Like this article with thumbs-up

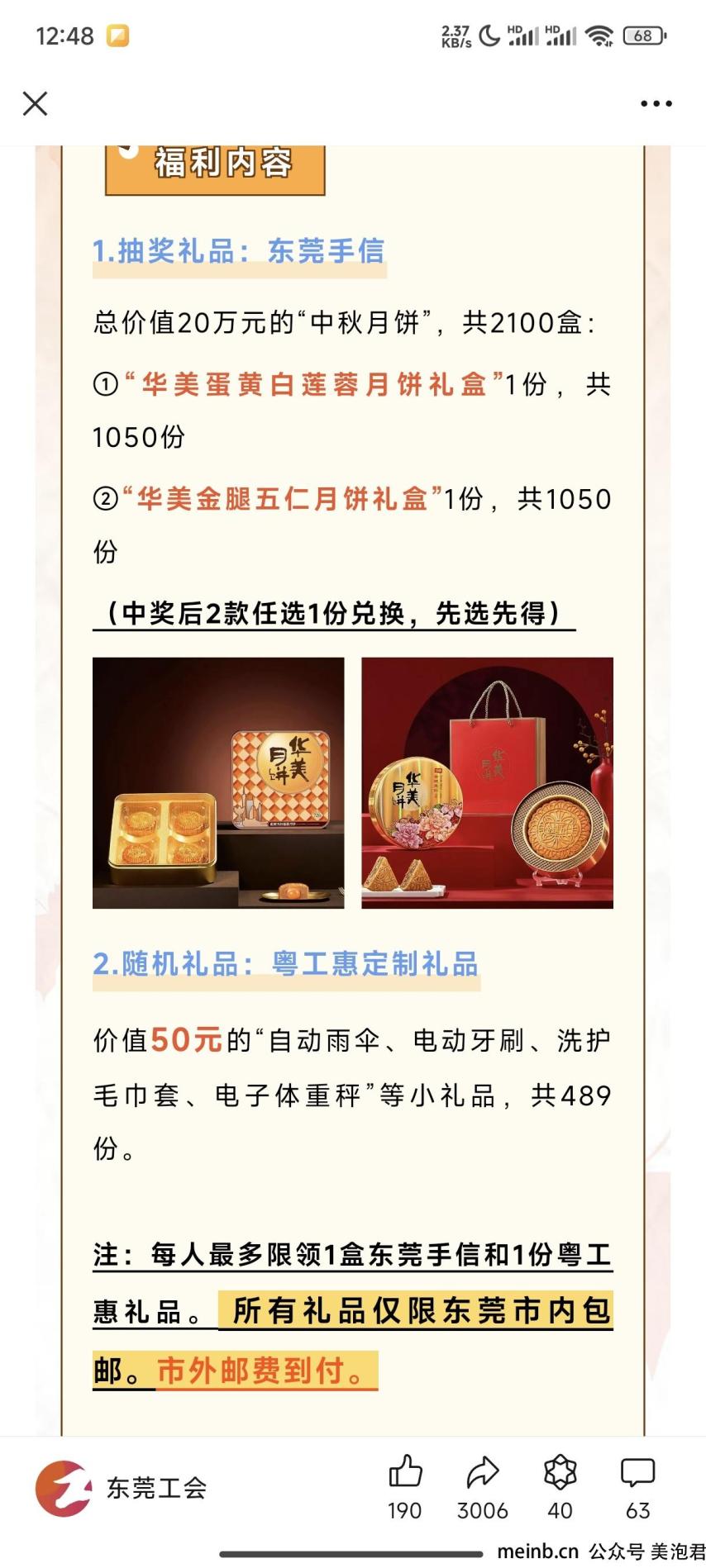tap(405, 1473)
